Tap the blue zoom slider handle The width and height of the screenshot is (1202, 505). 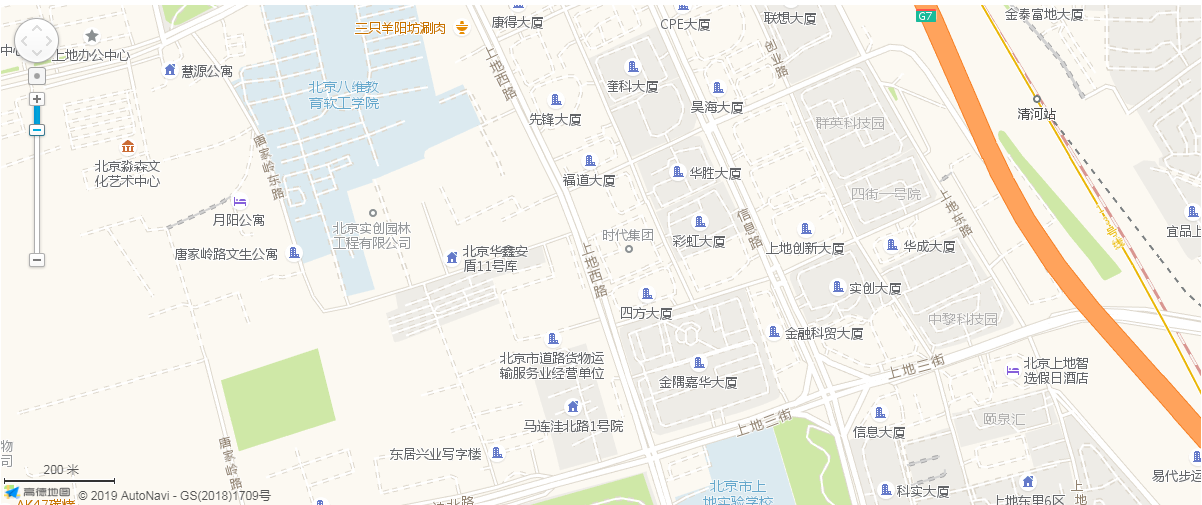pyautogui.click(x=37, y=130)
